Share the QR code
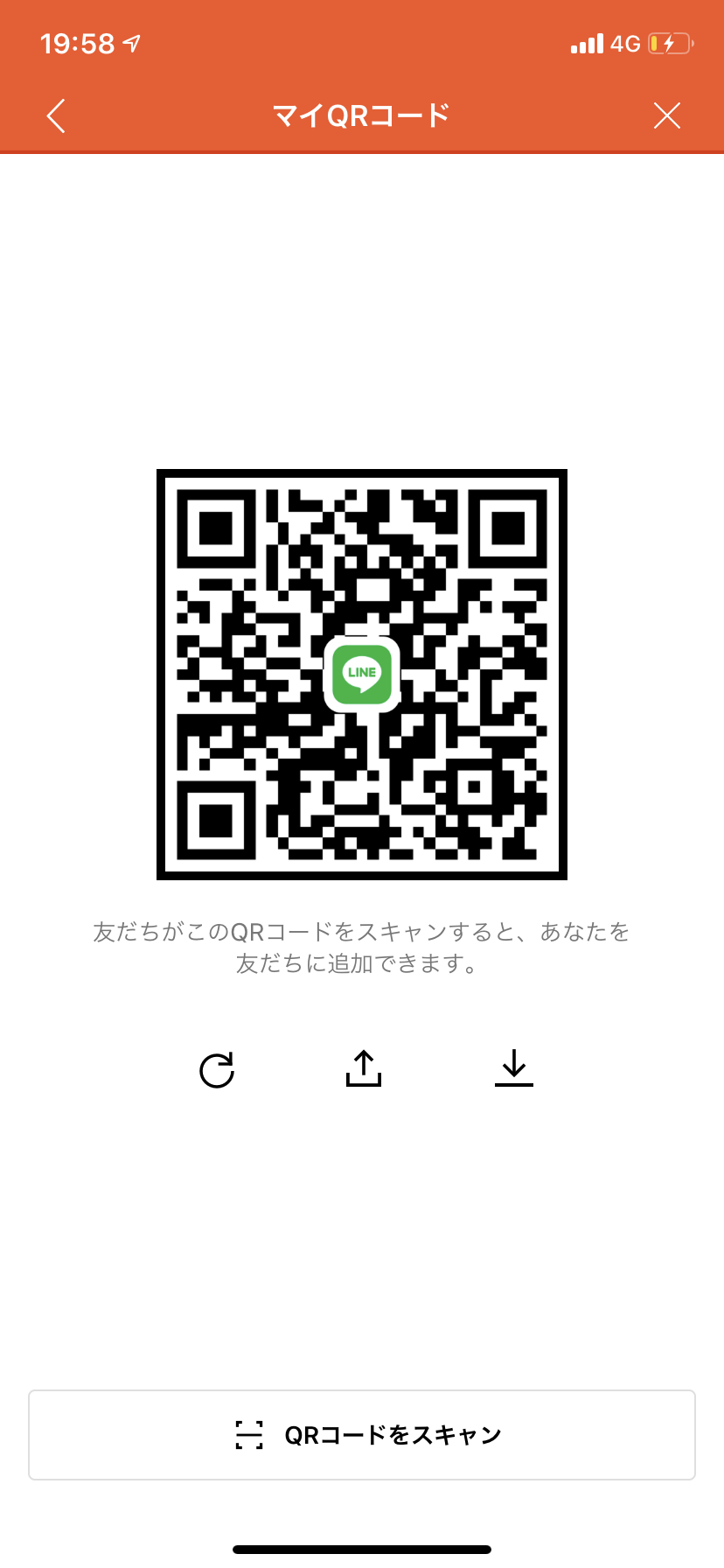The width and height of the screenshot is (724, 1568). coord(364,1067)
